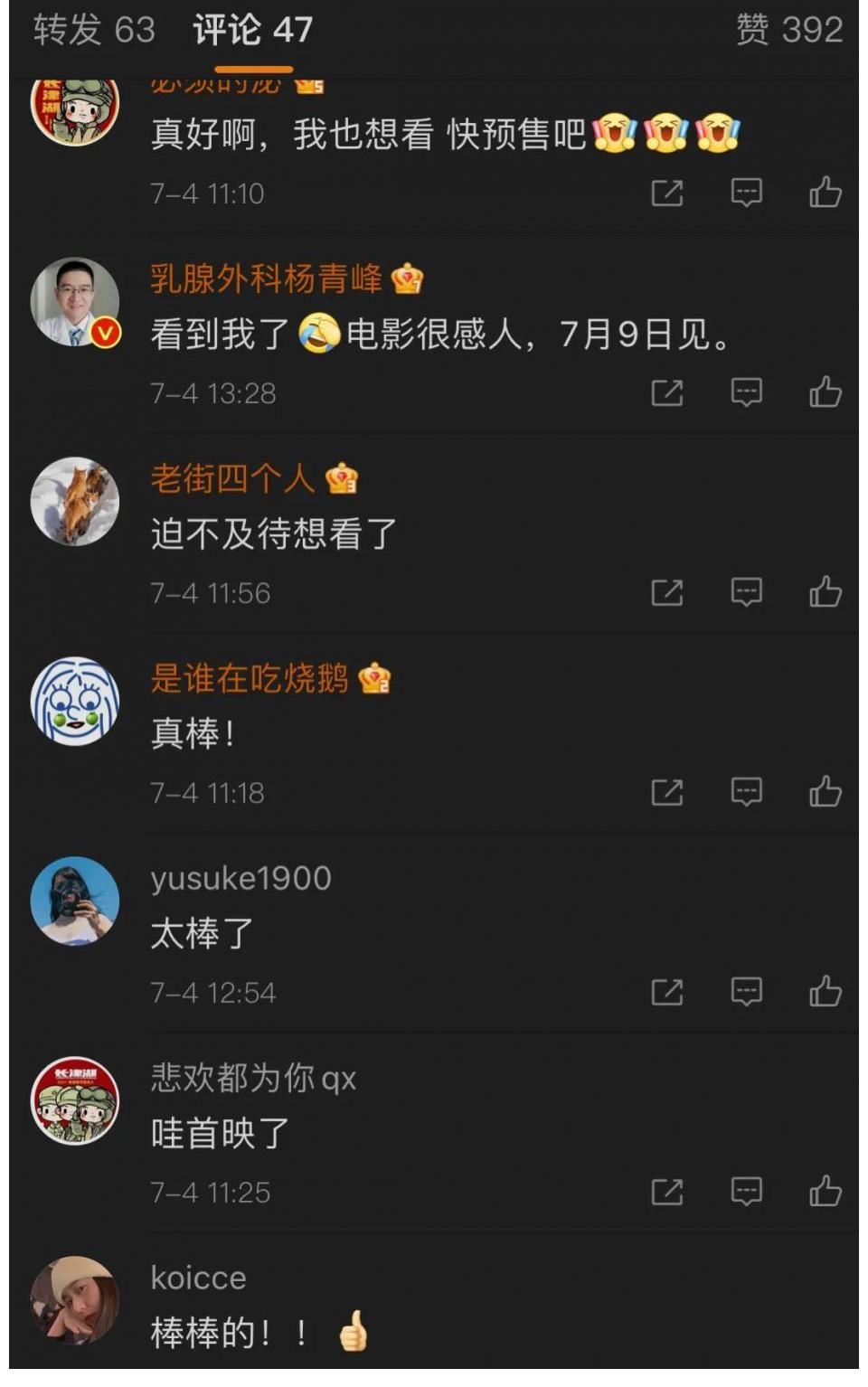Like the 真棒！ comment
This screenshot has width=868, height=1387.
(825, 792)
